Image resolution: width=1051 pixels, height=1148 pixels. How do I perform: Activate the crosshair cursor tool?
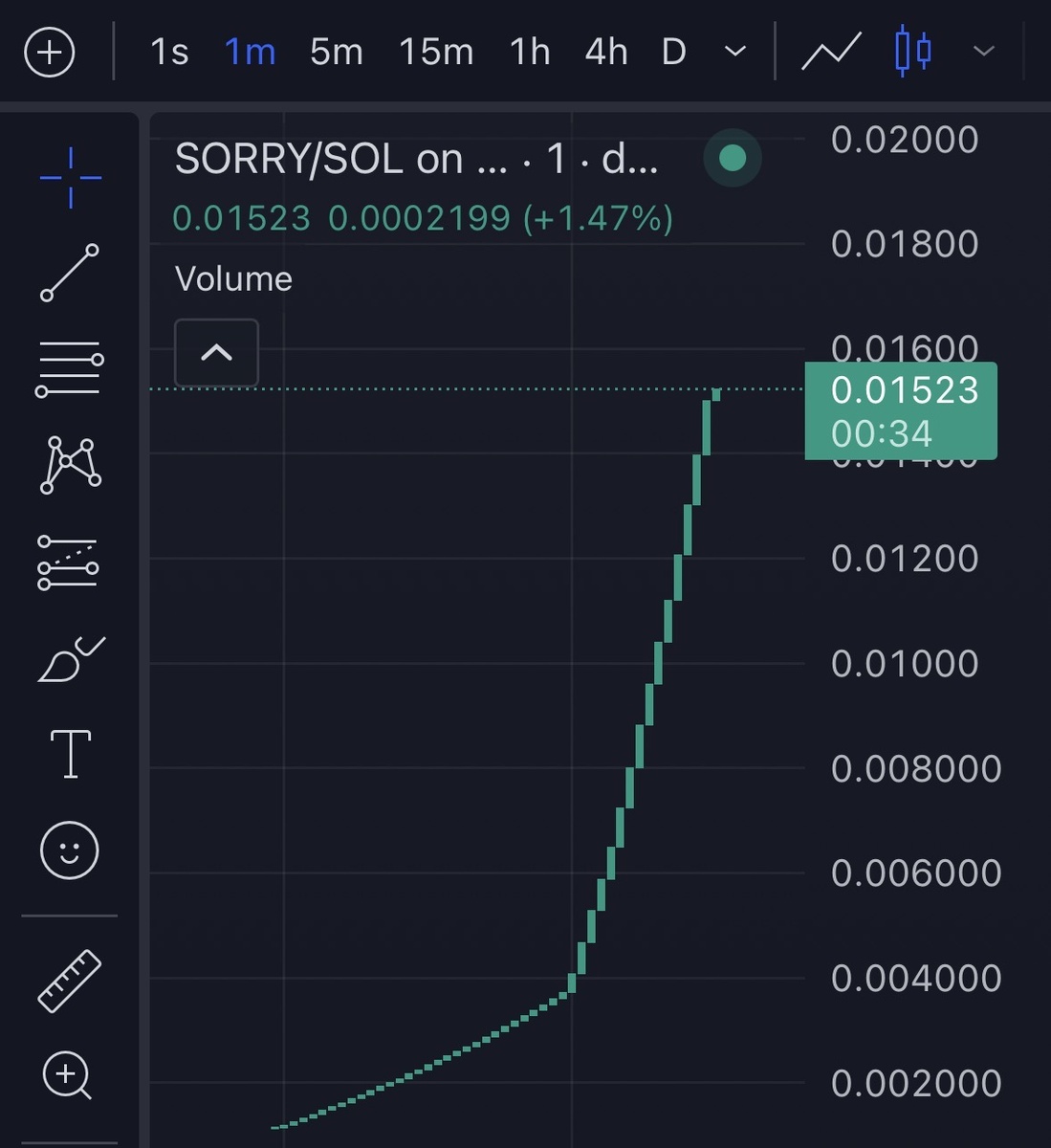coord(70,178)
